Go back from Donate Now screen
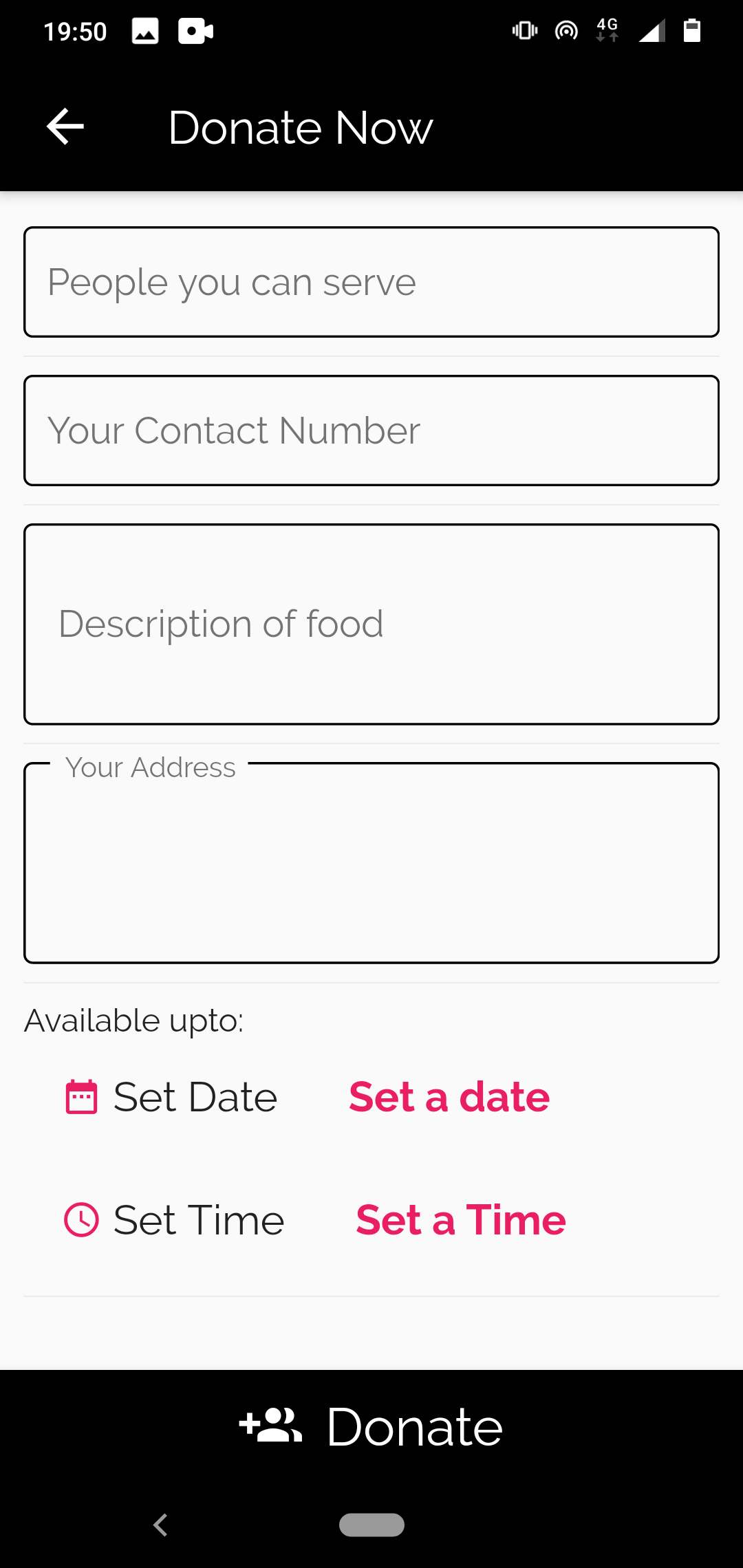Image resolution: width=743 pixels, height=1568 pixels. pyautogui.click(x=65, y=127)
